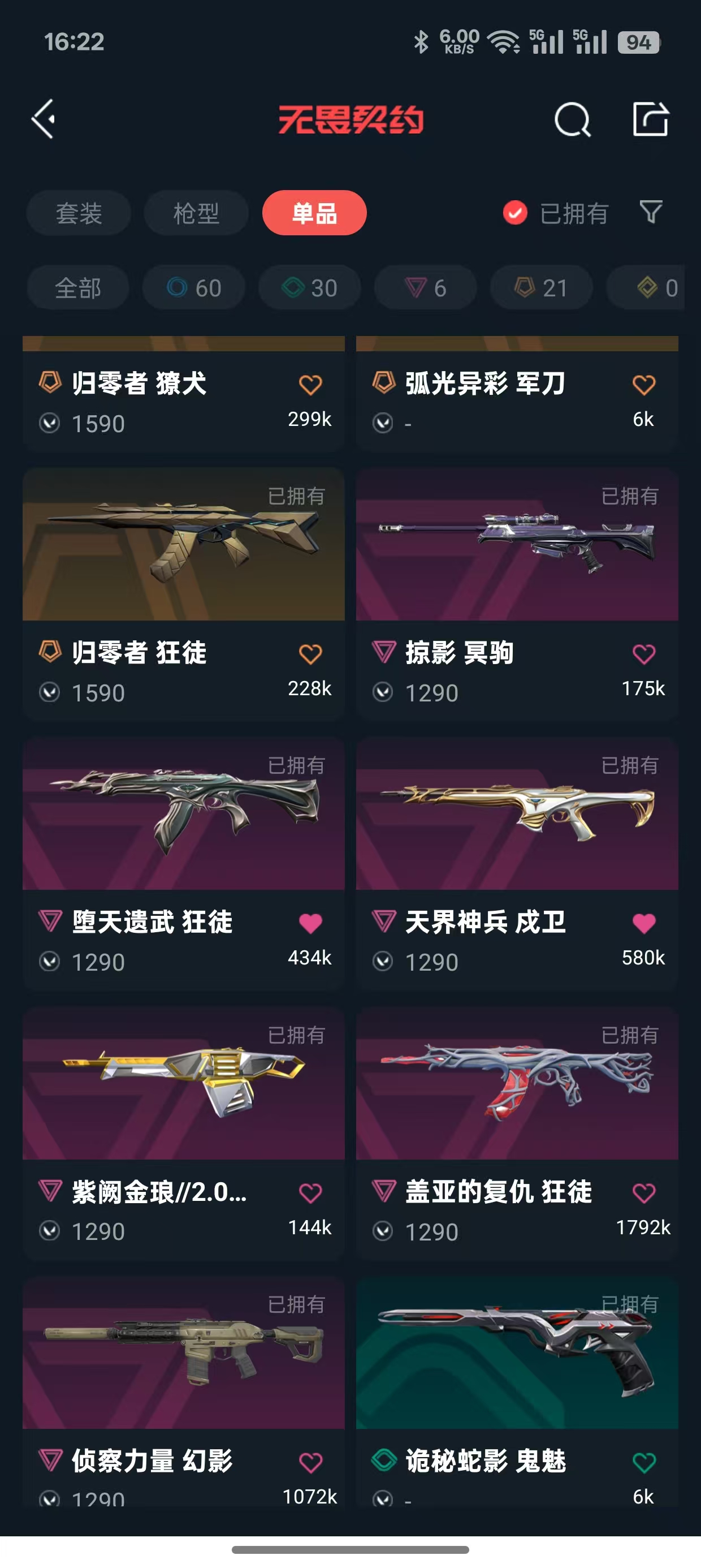Select the 单品 tab
The image size is (701, 1568).
point(314,213)
